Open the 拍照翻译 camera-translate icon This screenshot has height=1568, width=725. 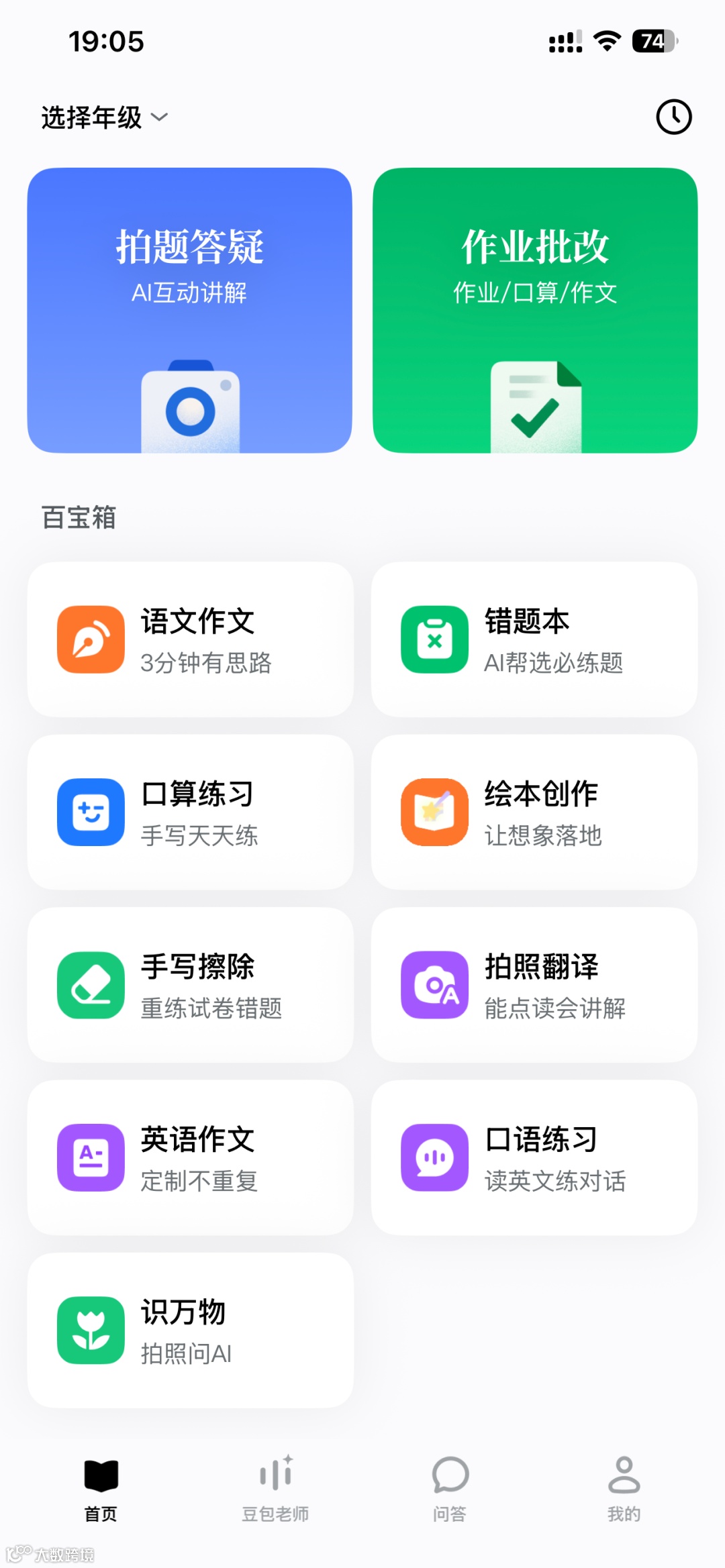(x=434, y=984)
